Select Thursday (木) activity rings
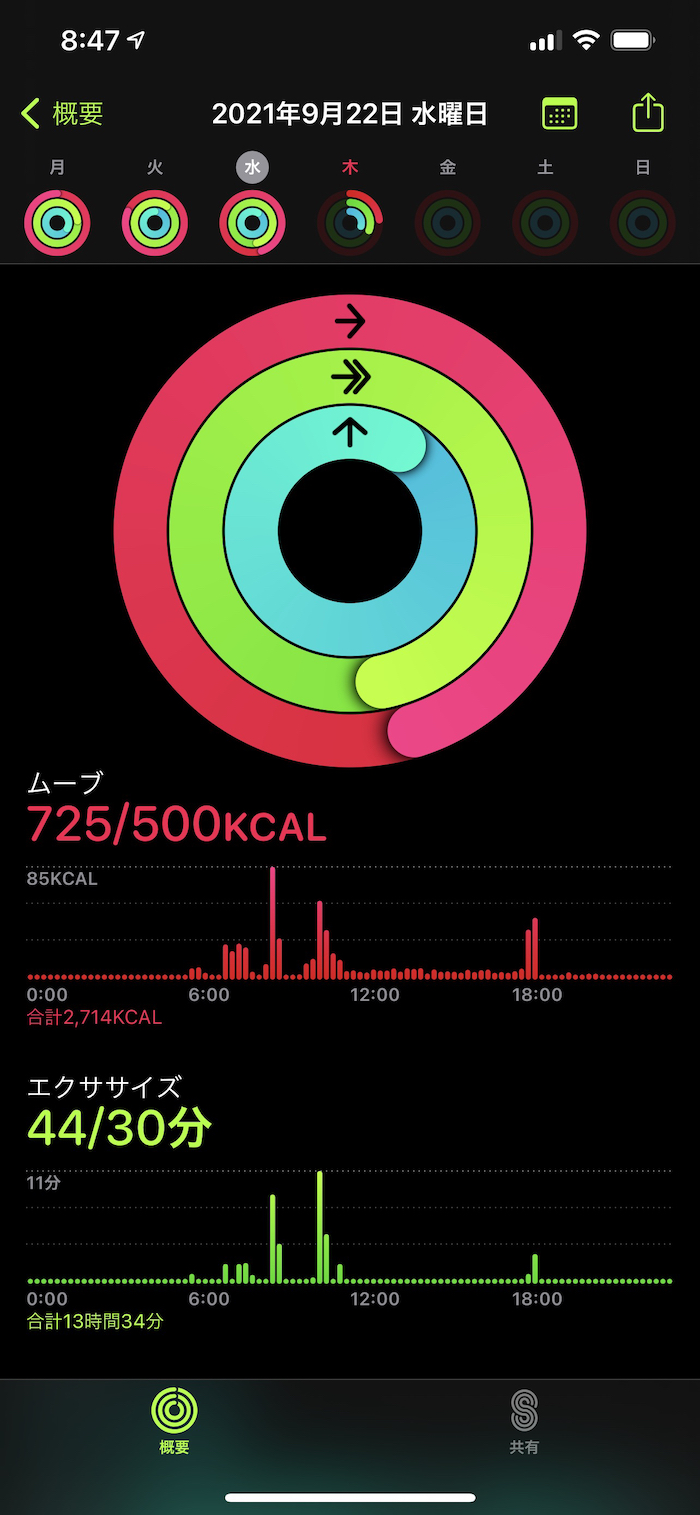 point(350,222)
